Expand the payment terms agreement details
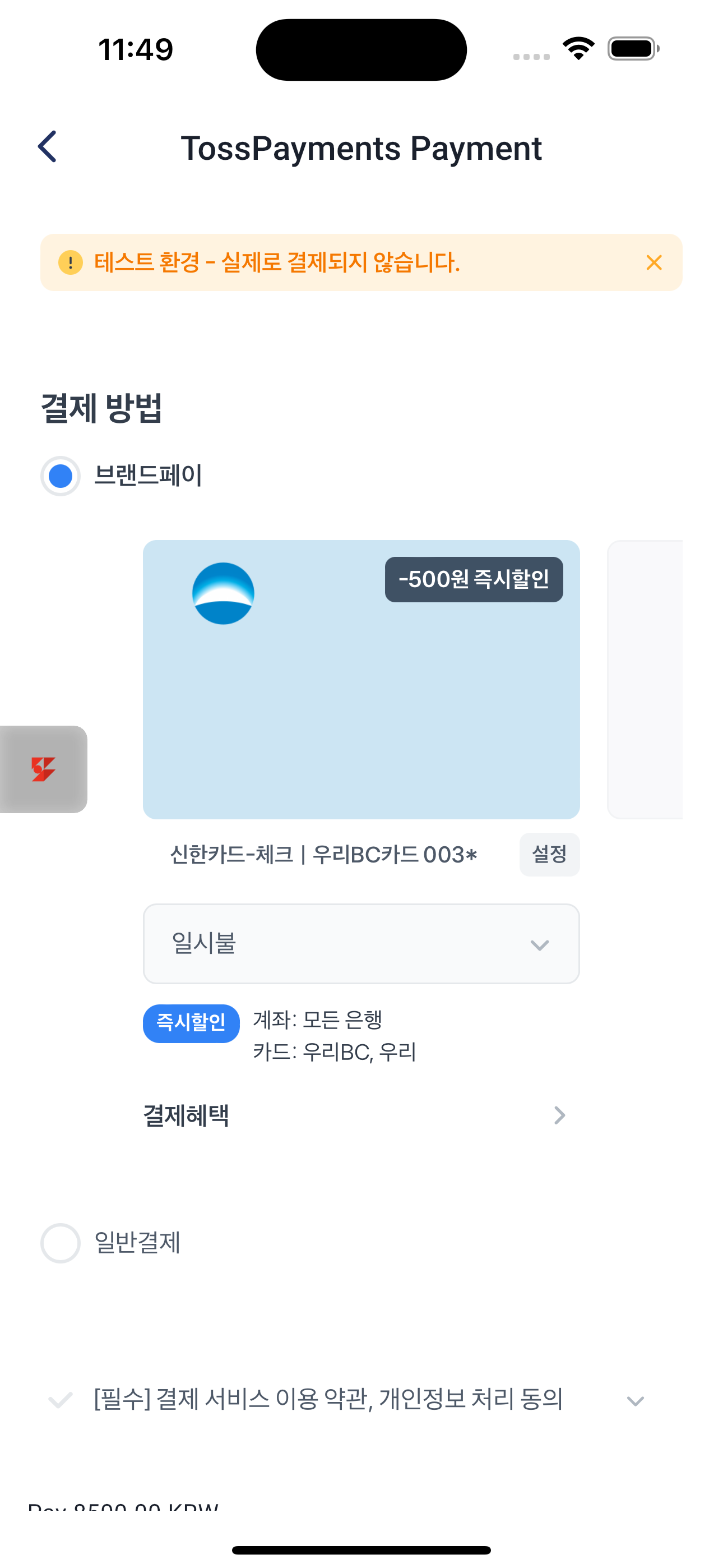The width and height of the screenshot is (723, 1568). click(x=635, y=1400)
